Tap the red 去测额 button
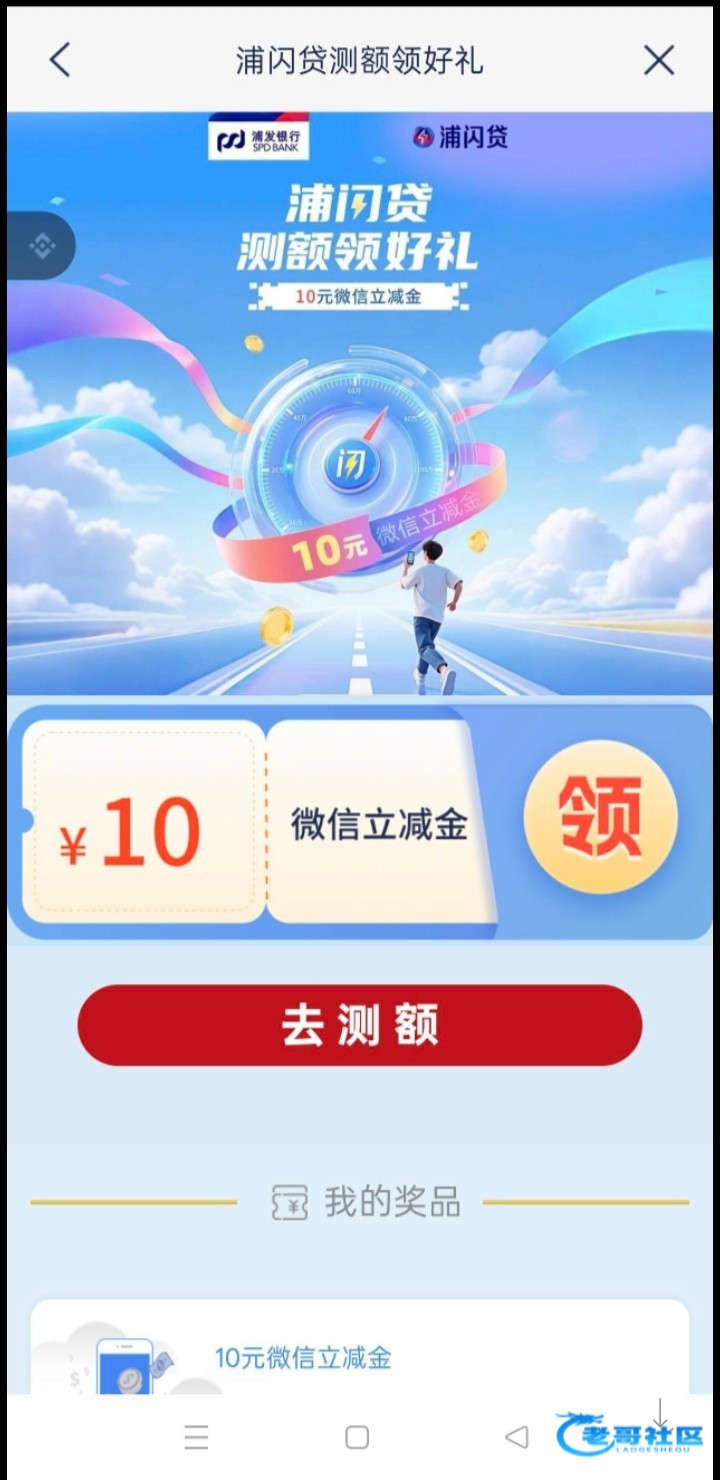Image resolution: width=720 pixels, height=1480 pixels. [360, 1026]
